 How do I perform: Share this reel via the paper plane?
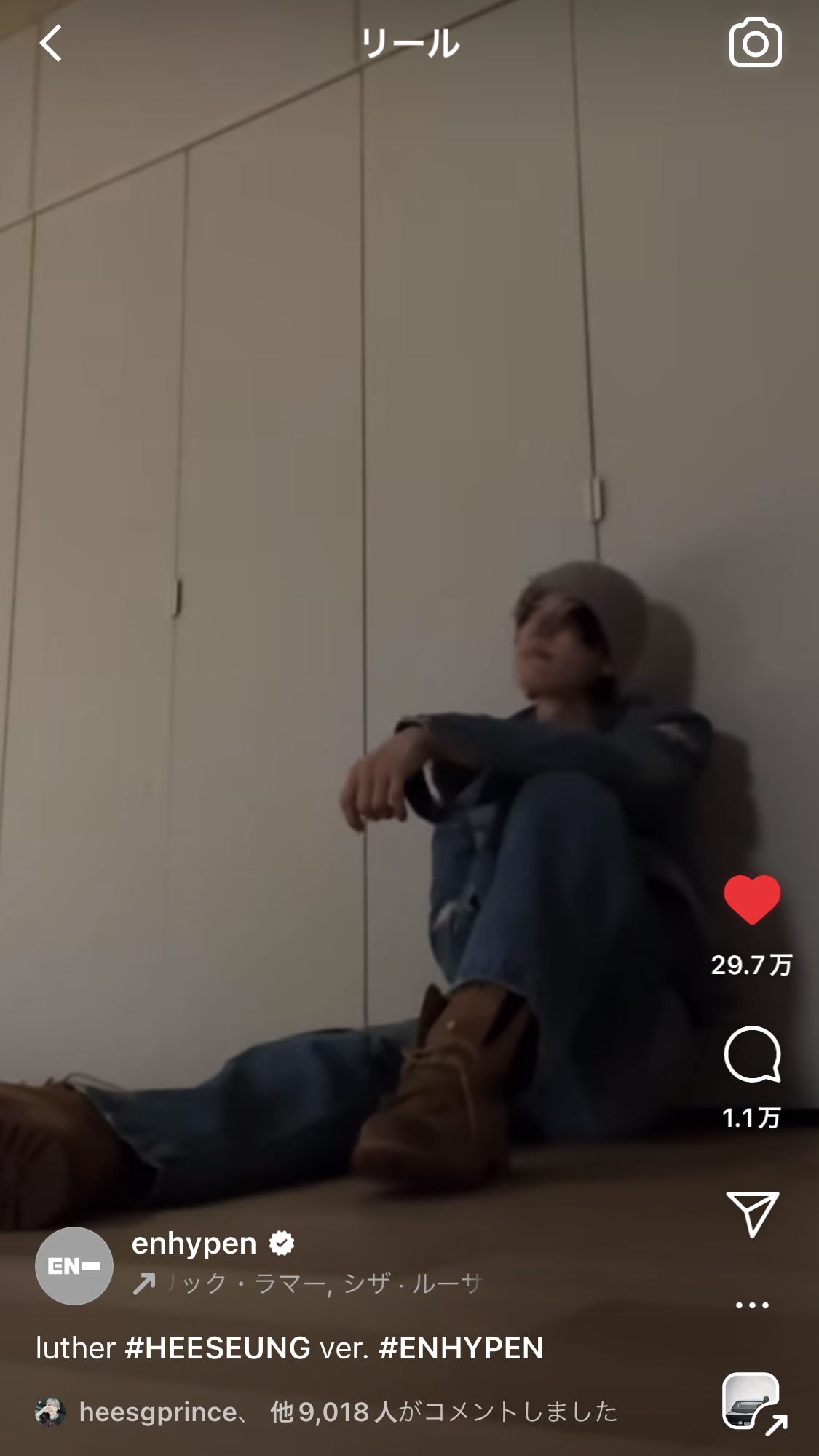pyautogui.click(x=752, y=1214)
